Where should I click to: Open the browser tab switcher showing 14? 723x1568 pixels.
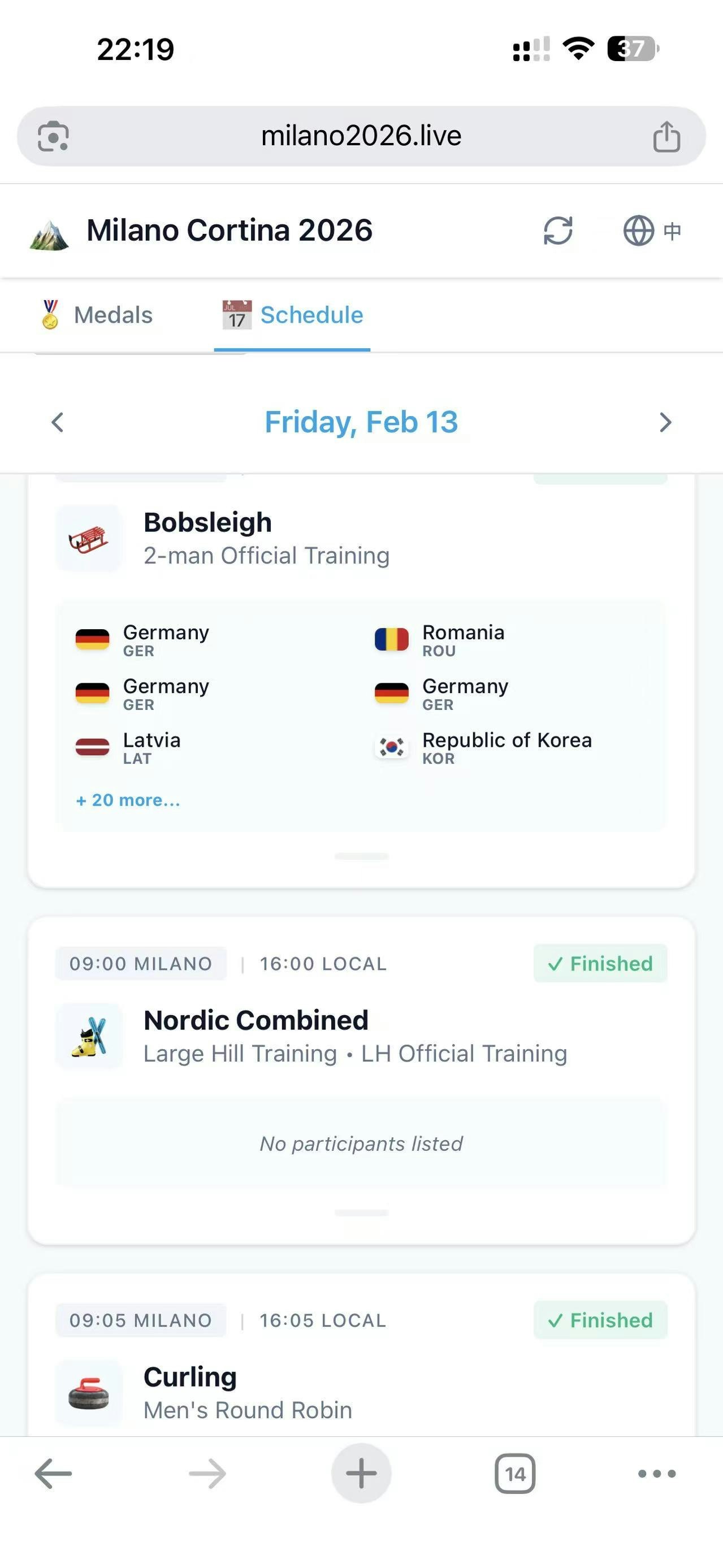pos(516,1473)
